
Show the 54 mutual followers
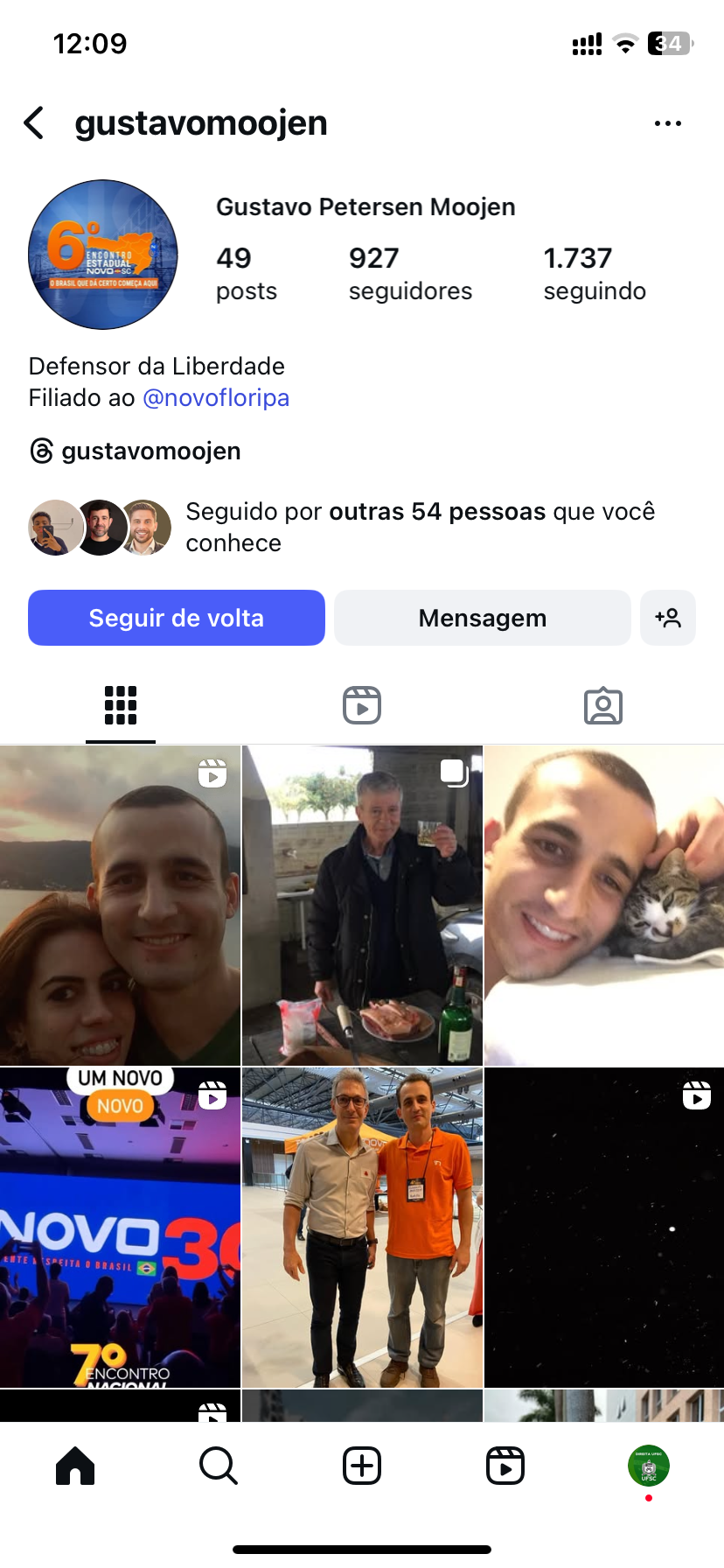tap(420, 527)
